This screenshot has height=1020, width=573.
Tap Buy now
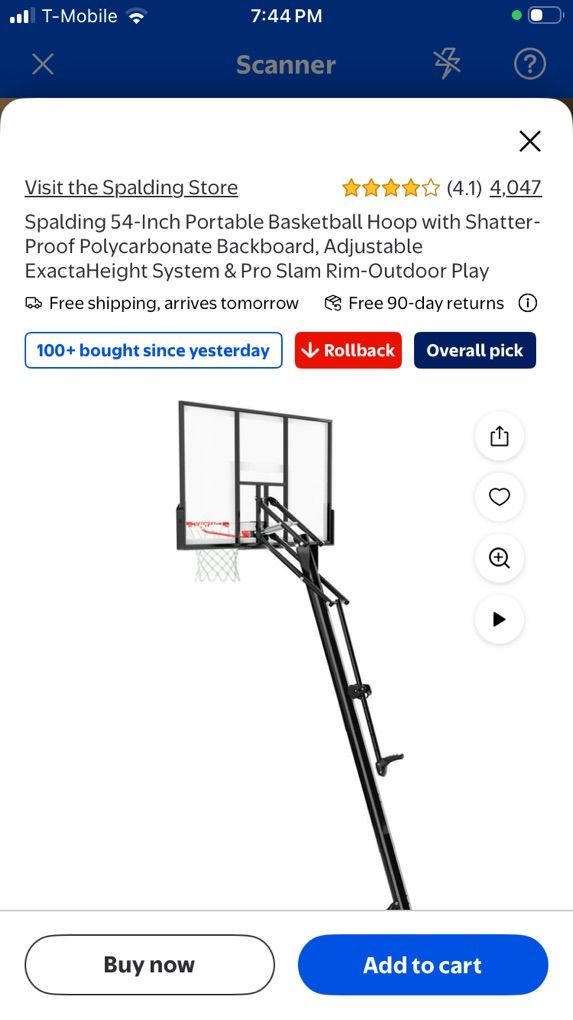pyautogui.click(x=150, y=965)
